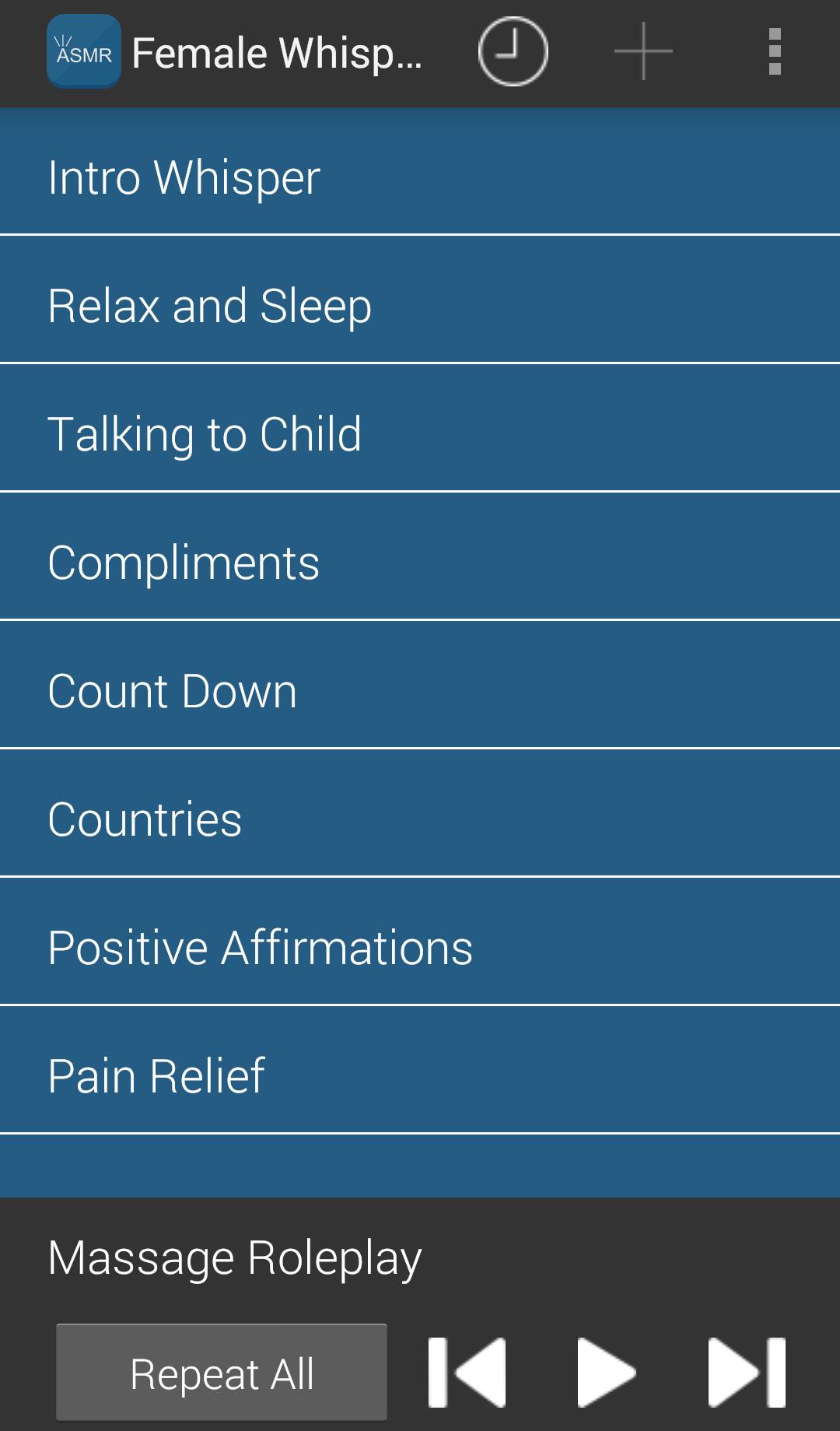Tap the plus icon in the toolbar

(x=643, y=52)
